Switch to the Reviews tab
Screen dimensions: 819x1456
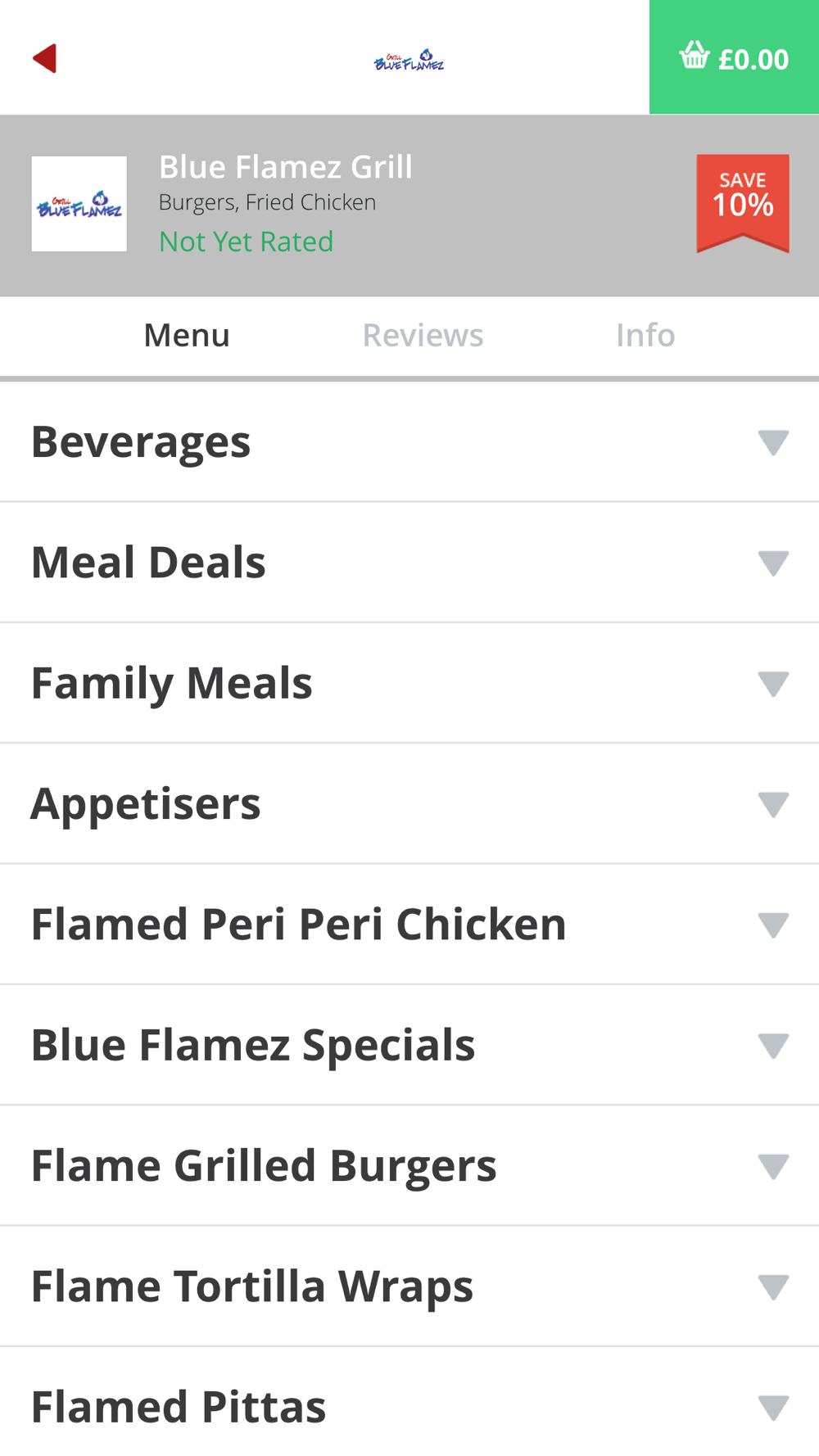coord(423,335)
